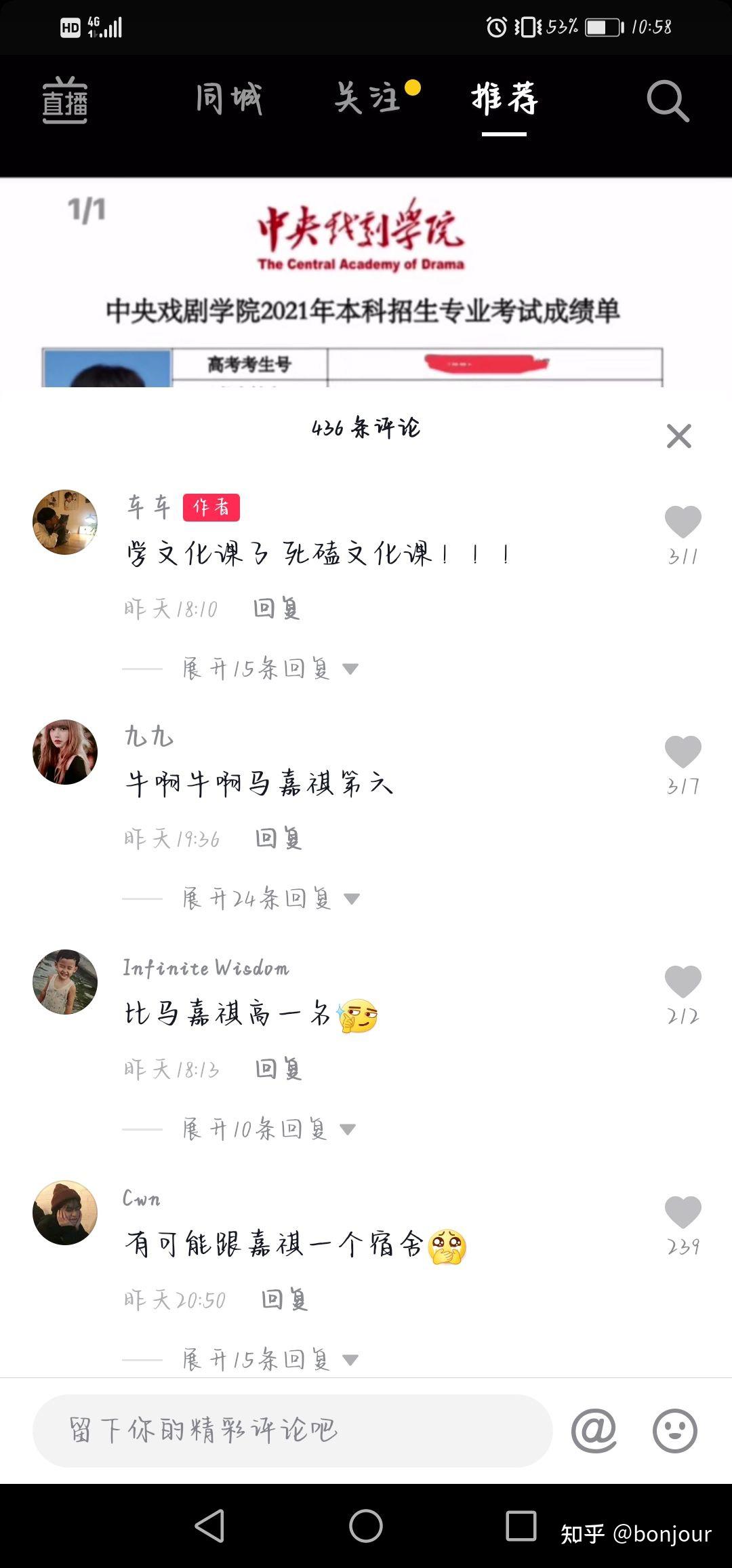Open the search magnifier icon
732x1568 pixels.
point(668,101)
